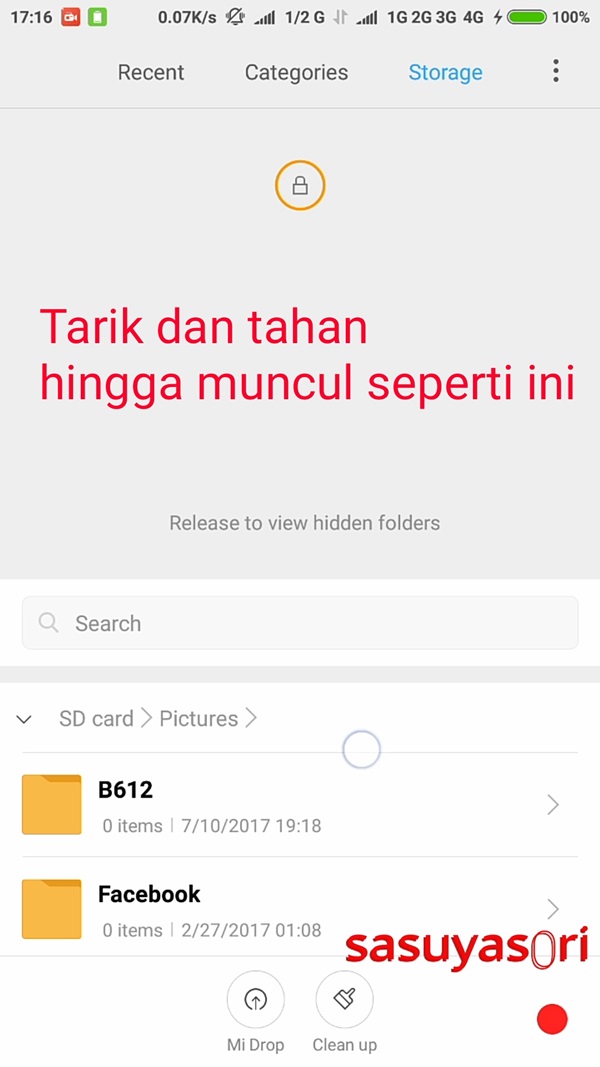Tap the Search field
The image size is (600, 1067).
click(300, 623)
